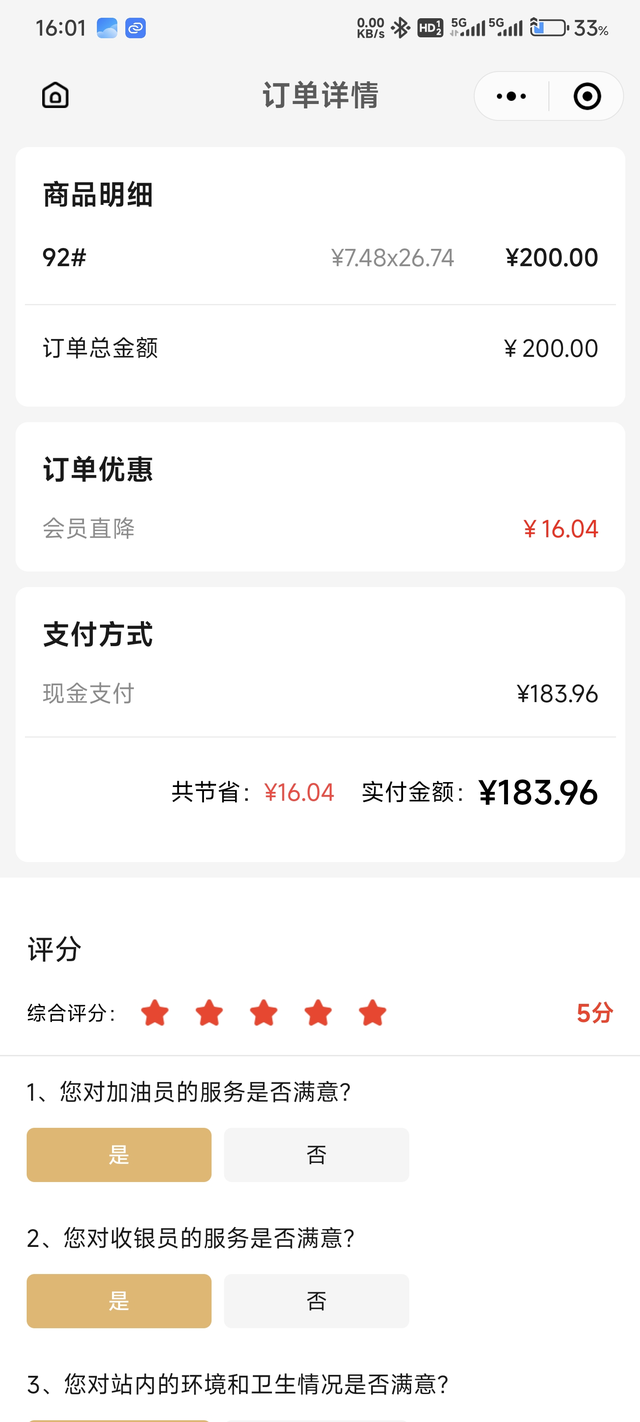Close the mini program via circle icon
640x1422 pixels.
[x=587, y=96]
